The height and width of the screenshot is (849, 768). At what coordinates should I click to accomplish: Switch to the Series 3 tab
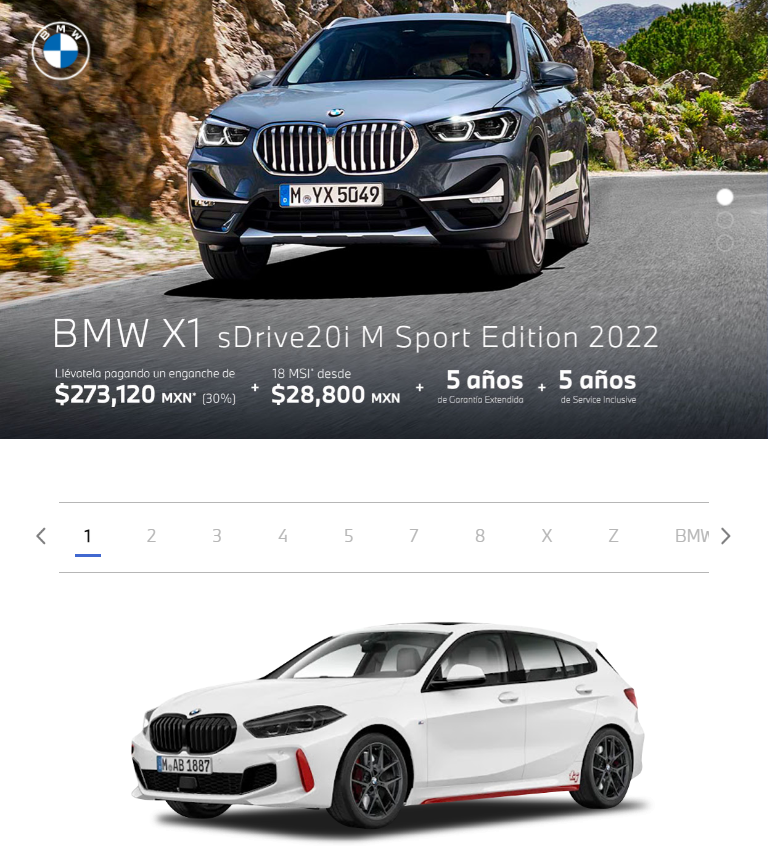(216, 536)
